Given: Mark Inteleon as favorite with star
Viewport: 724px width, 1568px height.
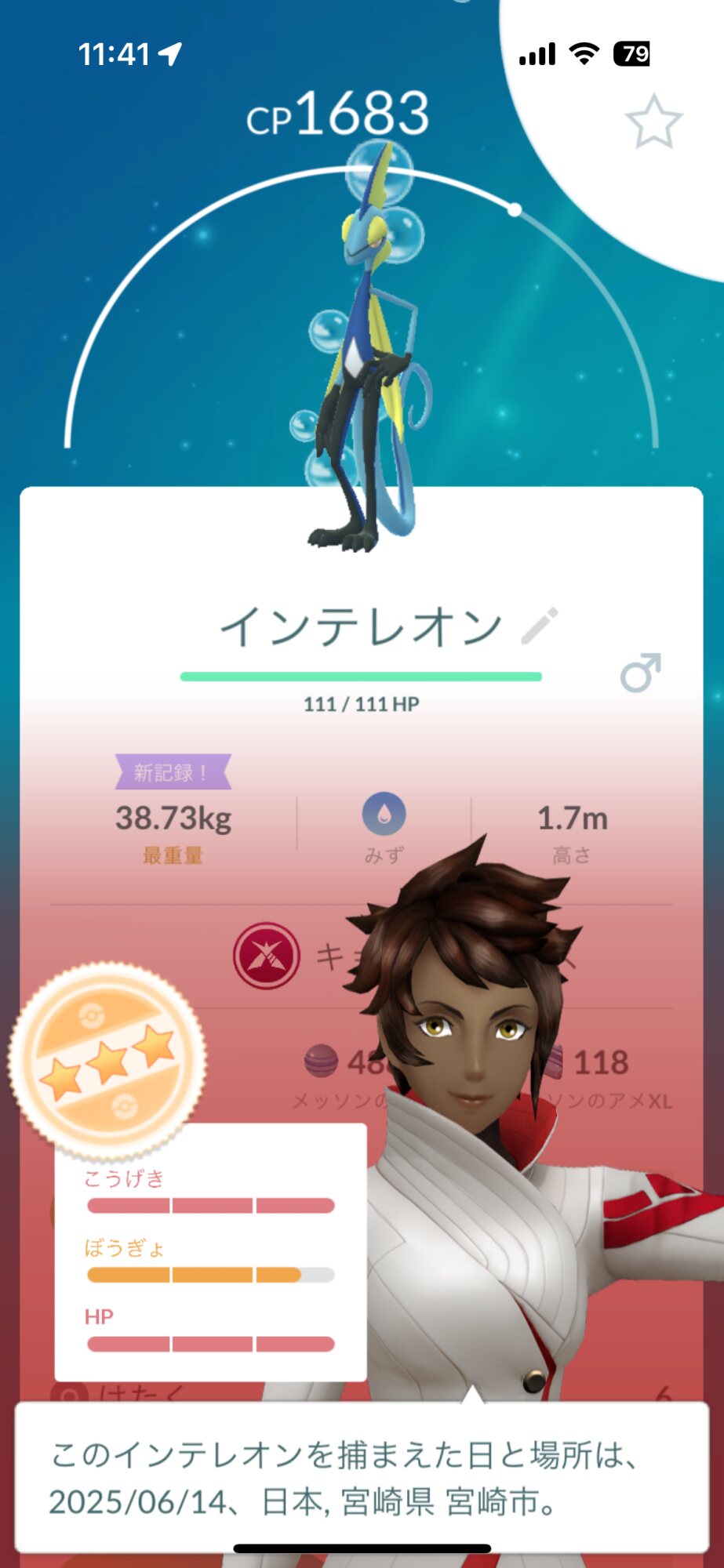Looking at the screenshot, I should 653,122.
